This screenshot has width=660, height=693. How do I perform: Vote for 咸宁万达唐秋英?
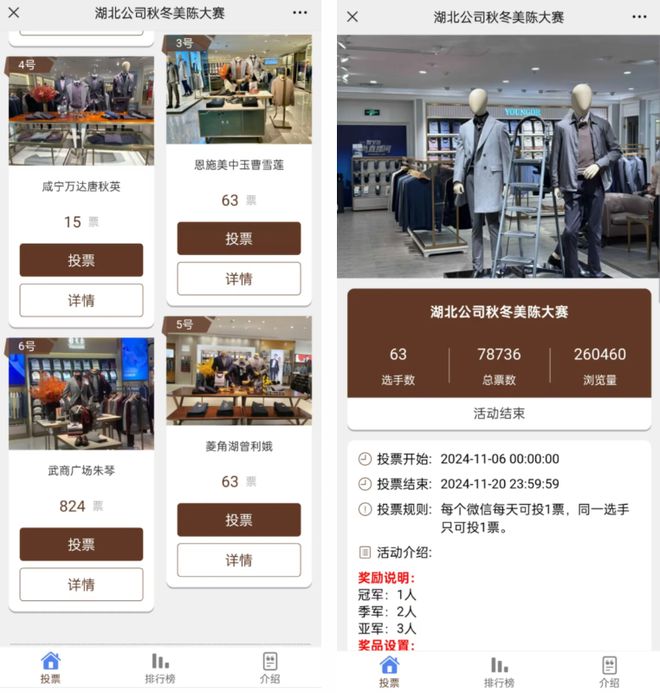[81, 260]
